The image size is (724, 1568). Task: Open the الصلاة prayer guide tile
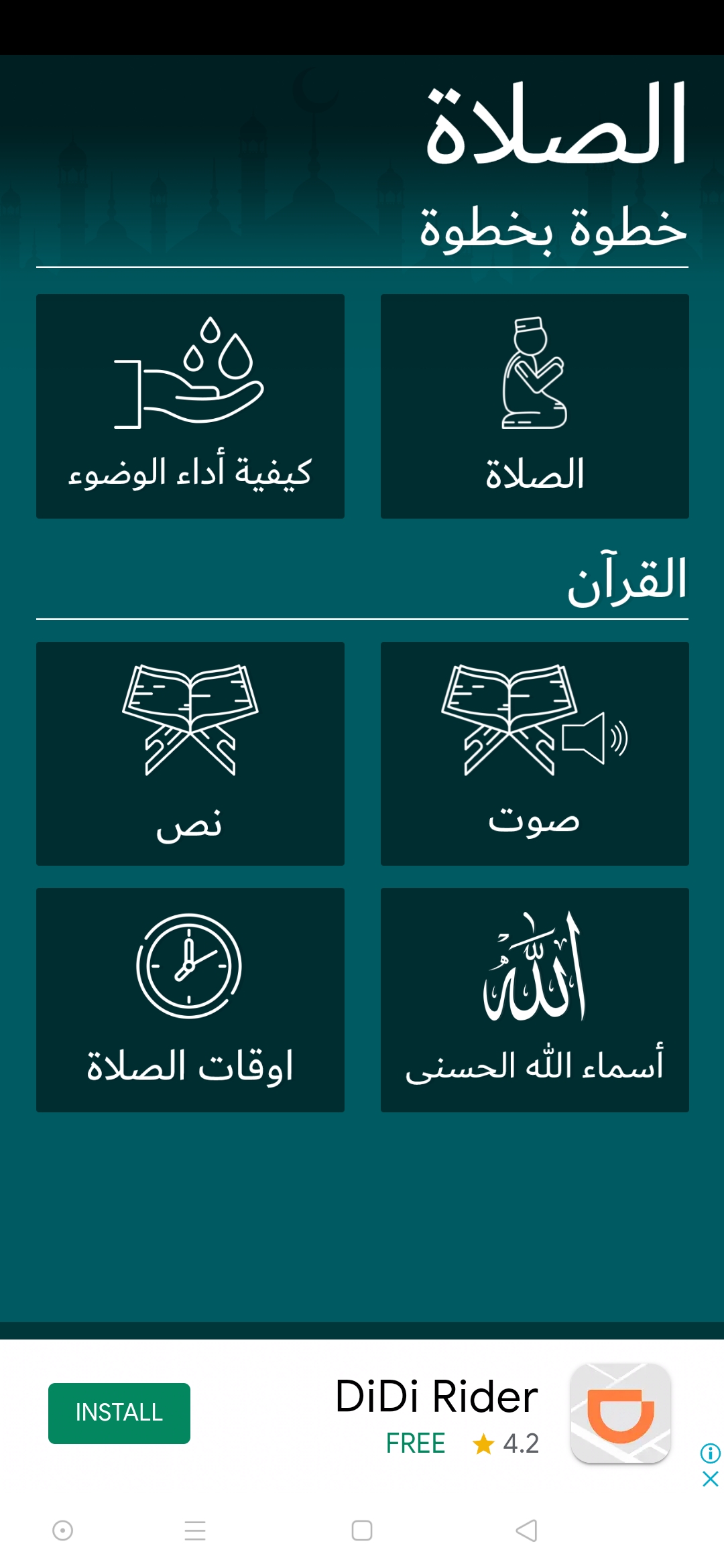coord(534,406)
